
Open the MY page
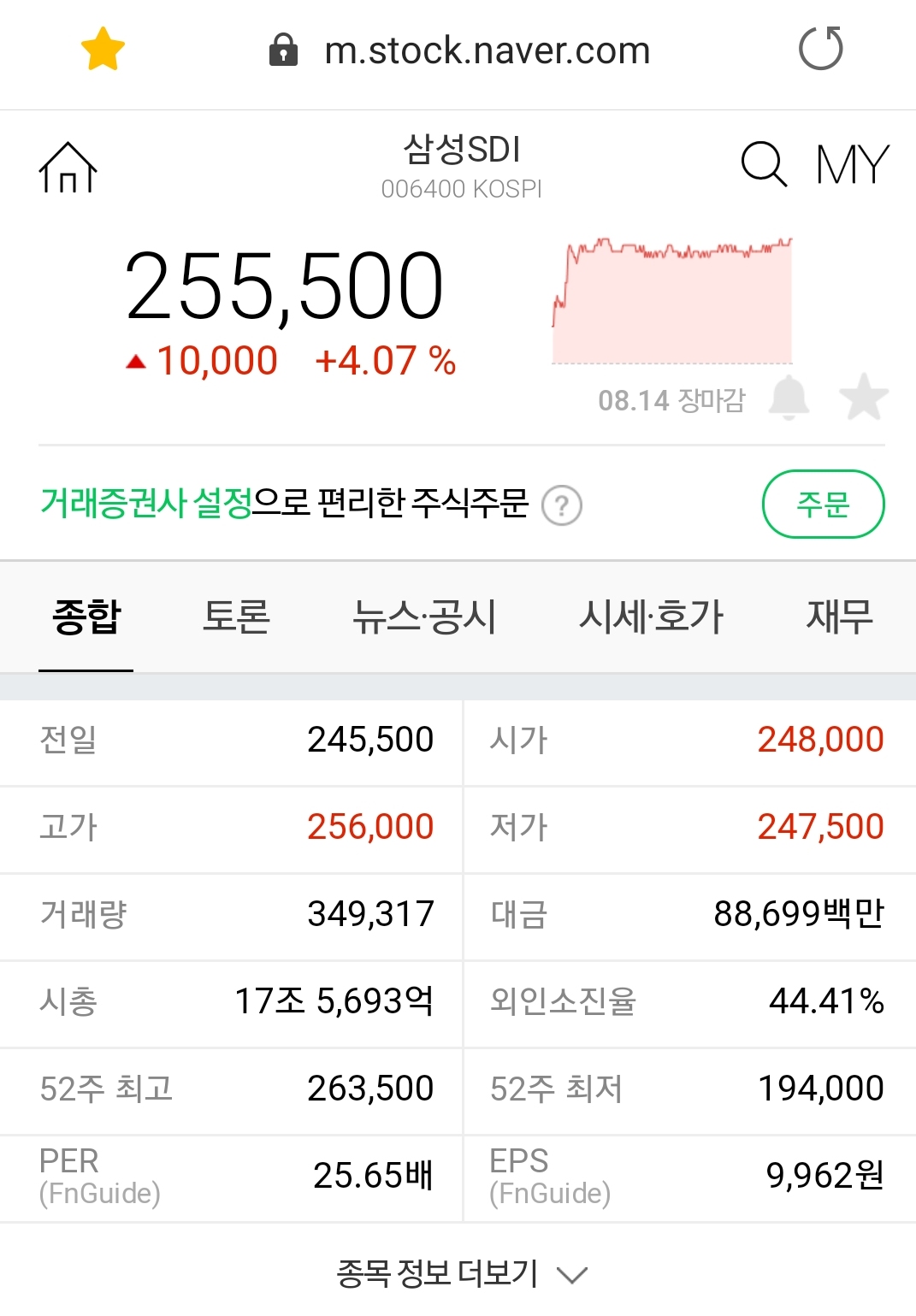coord(852,164)
